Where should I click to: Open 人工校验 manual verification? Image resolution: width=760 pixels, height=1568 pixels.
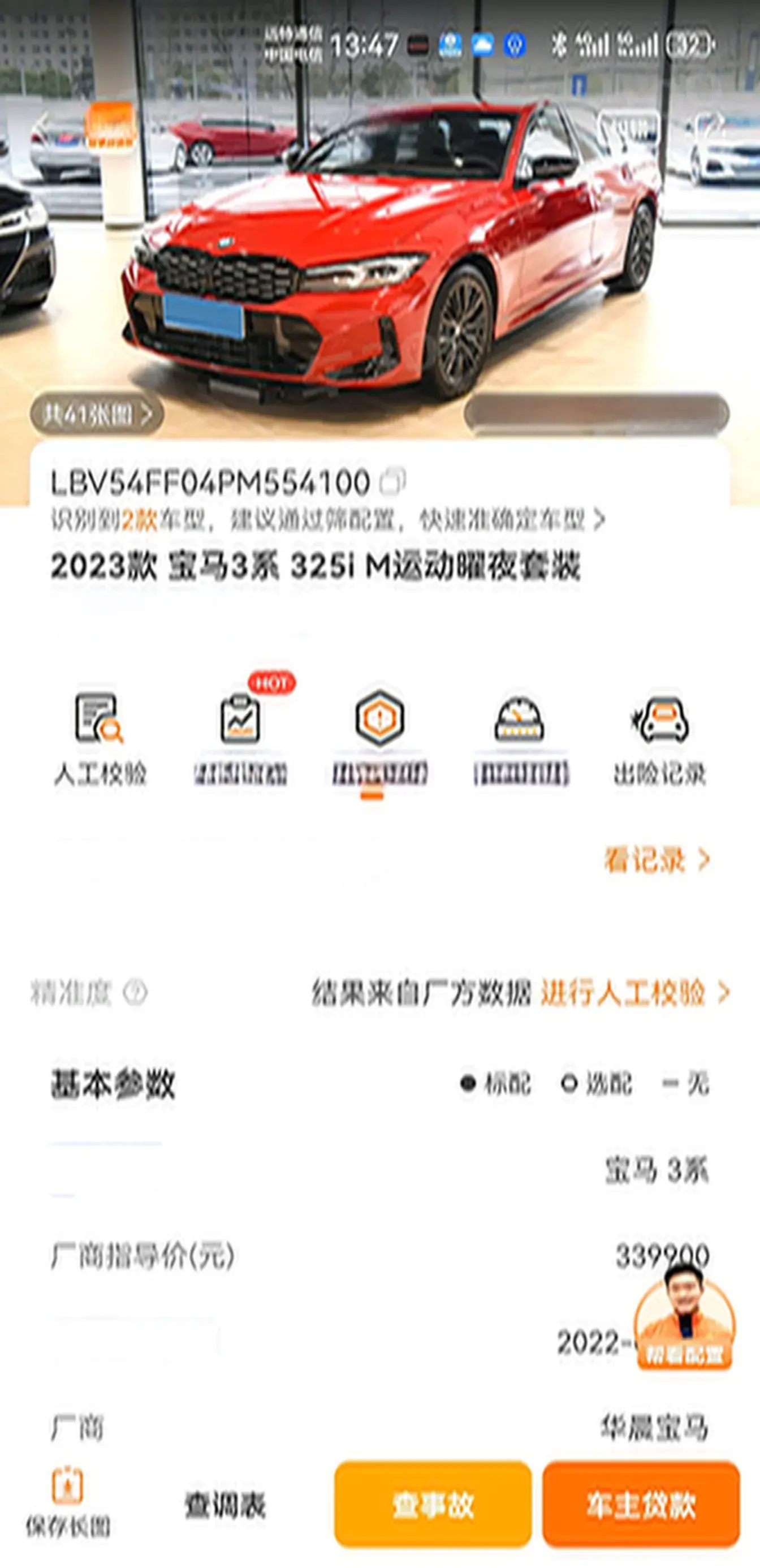click(x=100, y=739)
